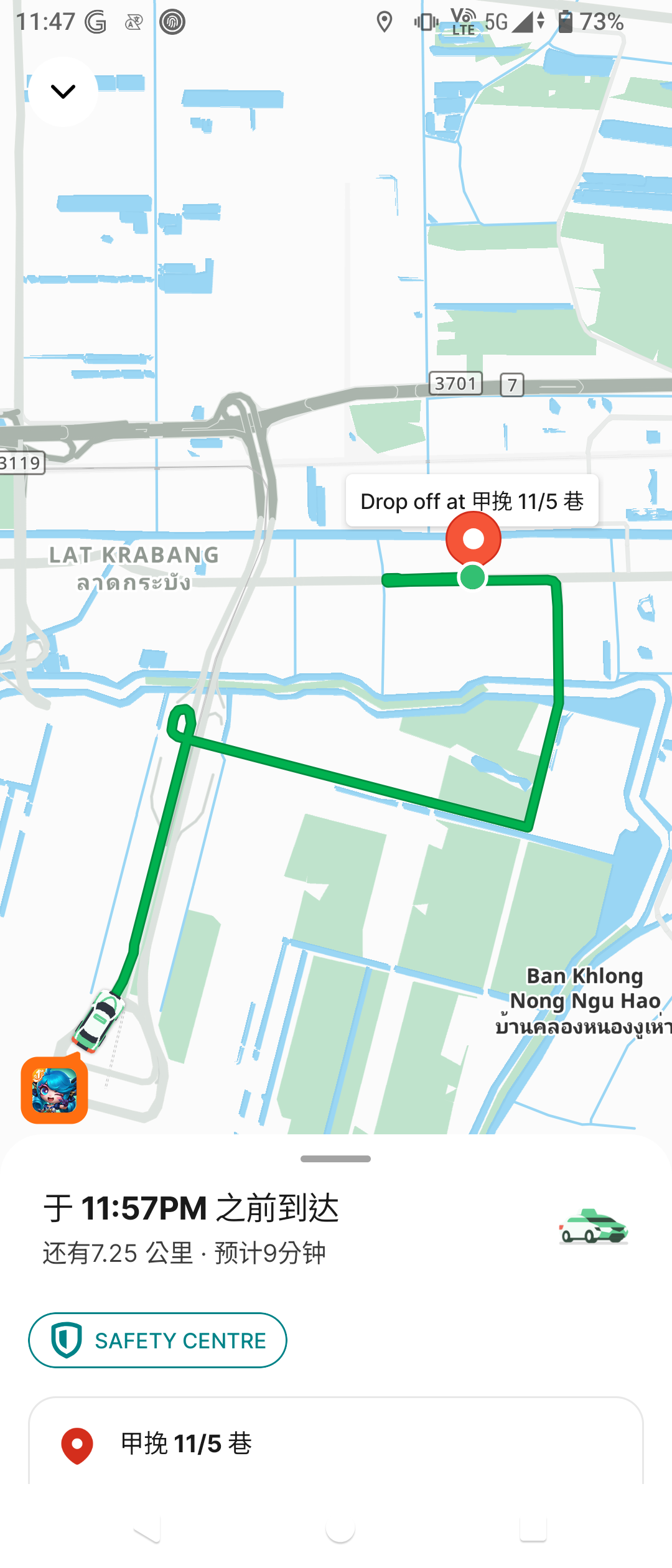672x1568 pixels.
Task: Tap the system home button
Action: tap(340, 1529)
